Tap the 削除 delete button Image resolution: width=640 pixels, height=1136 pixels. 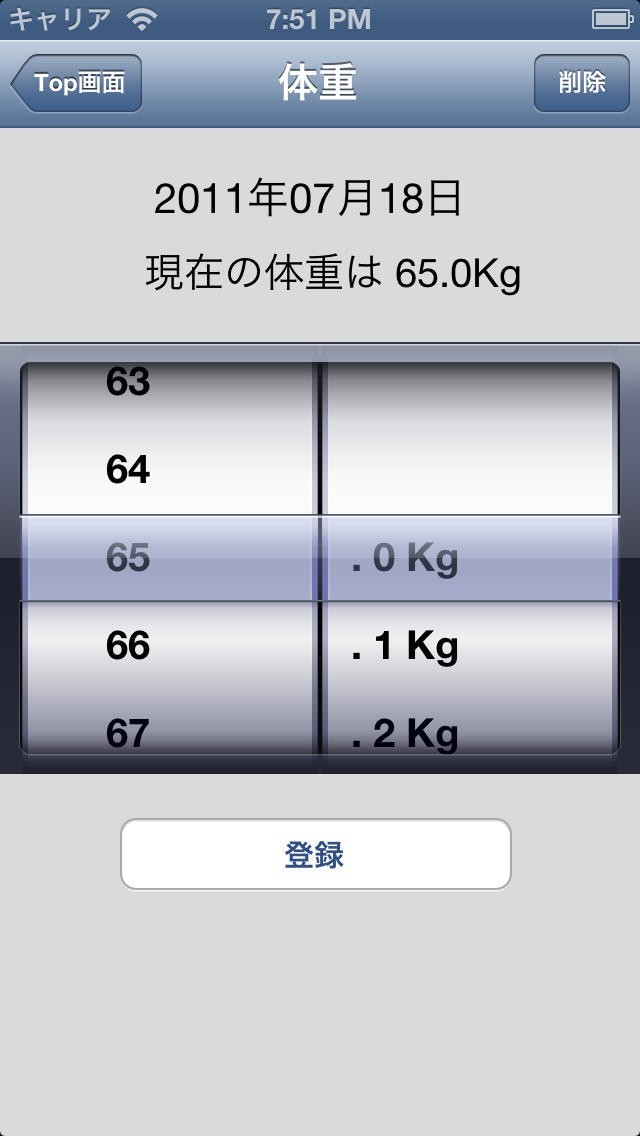581,83
